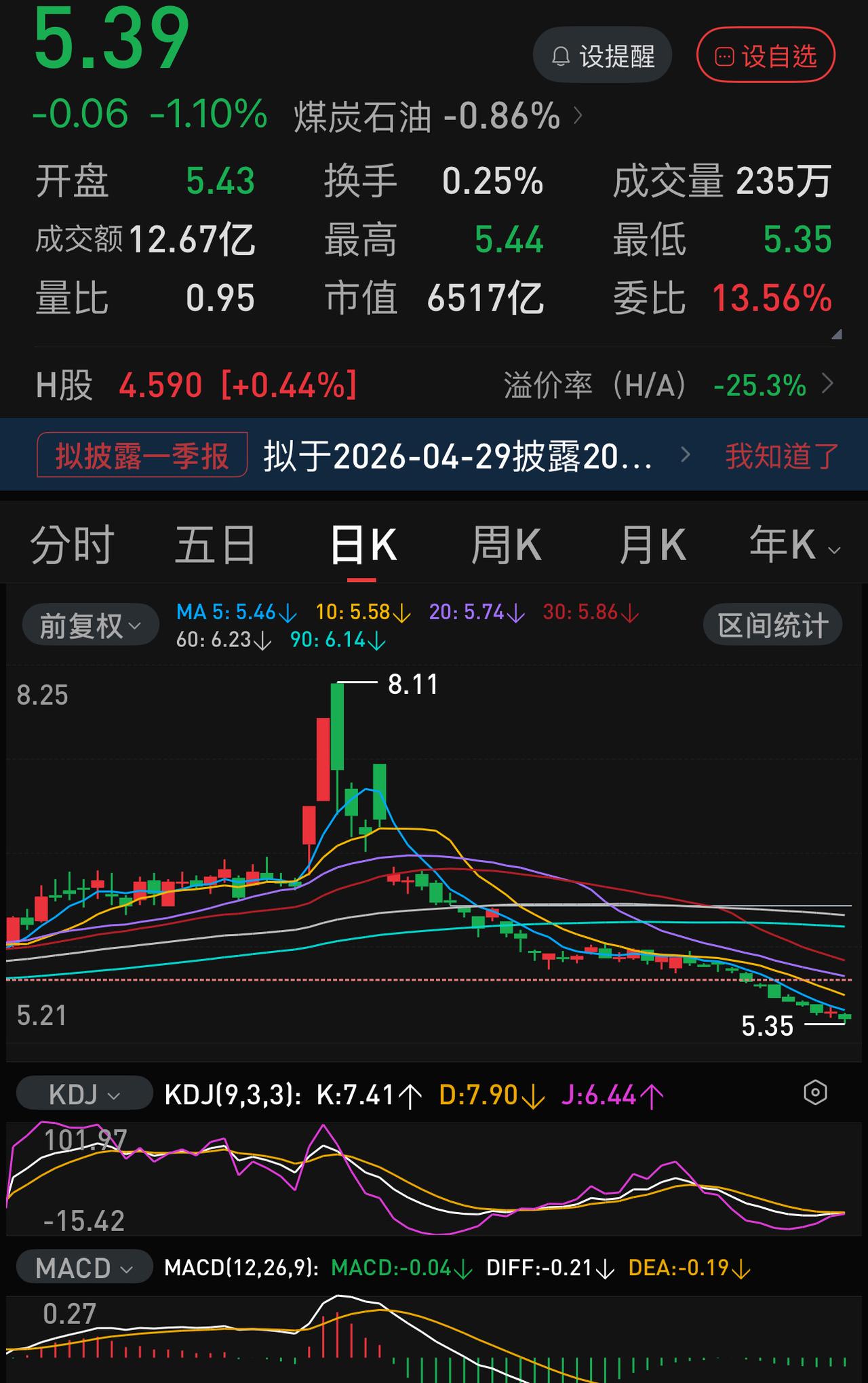Open the KDJ indicator selector
868x1383 pixels.
pos(83,1093)
